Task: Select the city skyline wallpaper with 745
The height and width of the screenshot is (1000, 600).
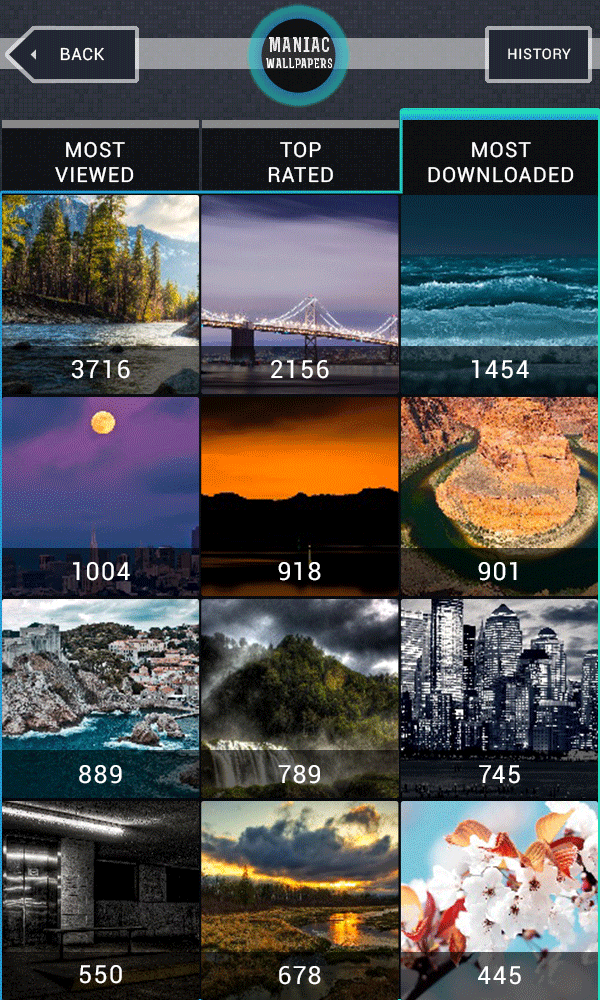Action: 500,698
